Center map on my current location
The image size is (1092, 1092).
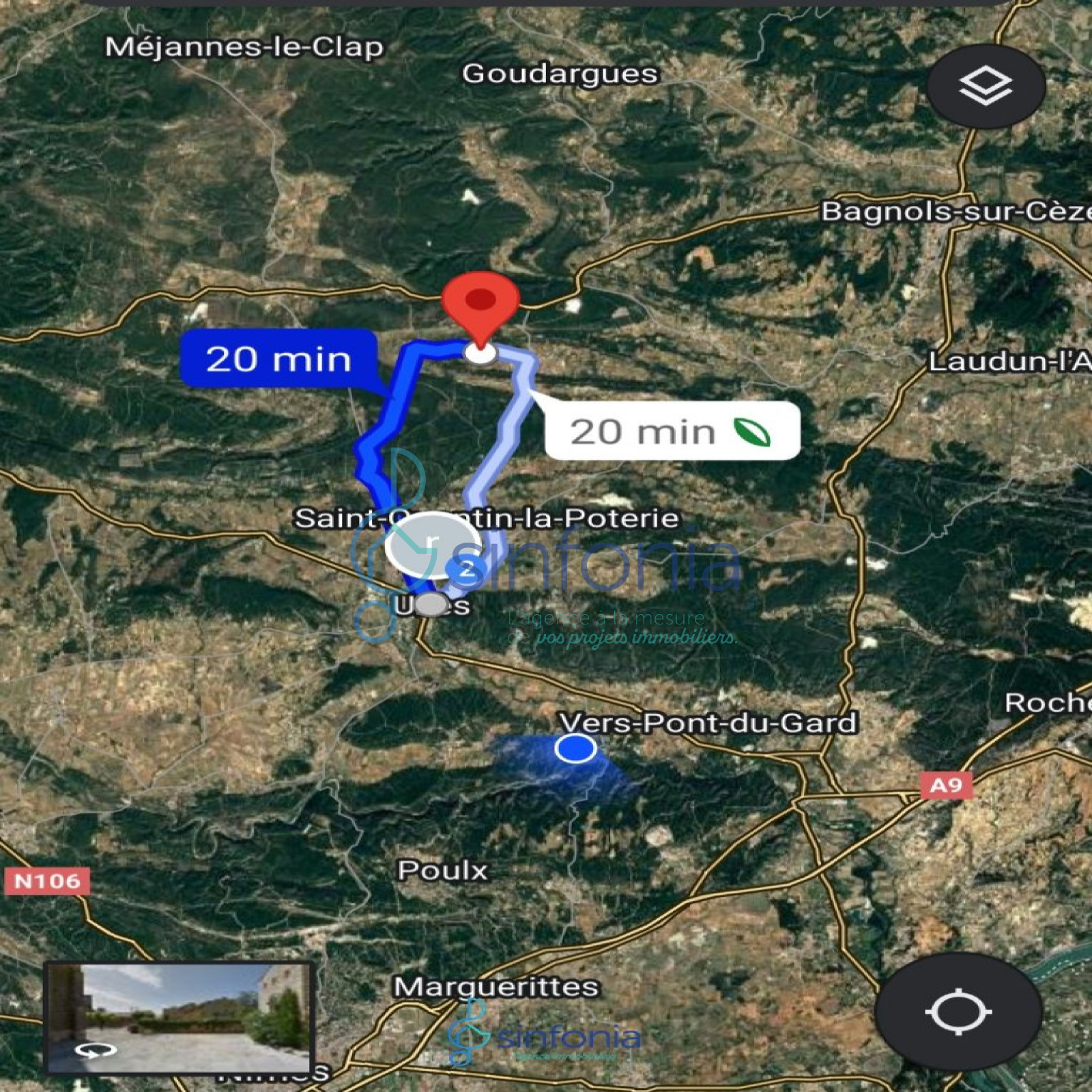tap(958, 1011)
